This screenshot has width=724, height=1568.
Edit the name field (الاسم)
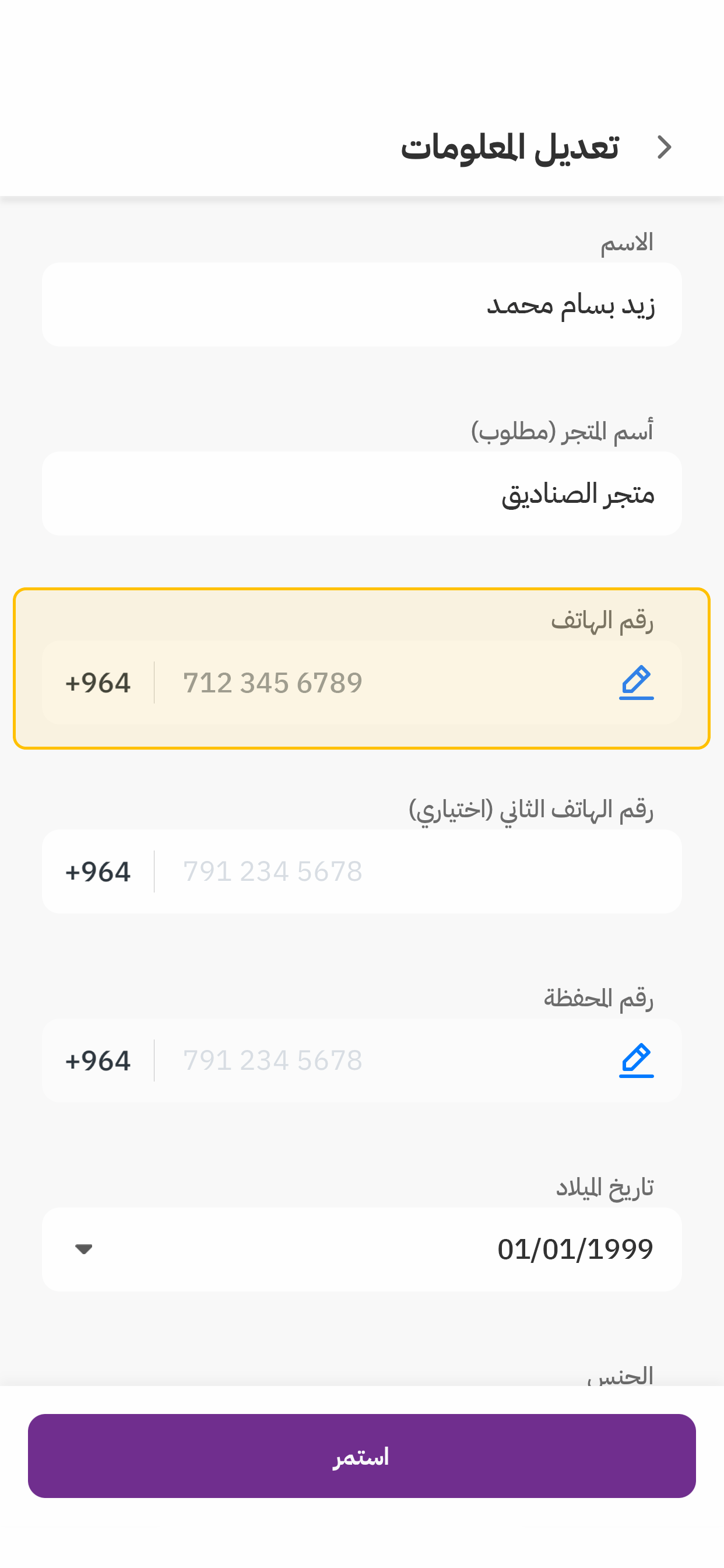click(x=361, y=304)
